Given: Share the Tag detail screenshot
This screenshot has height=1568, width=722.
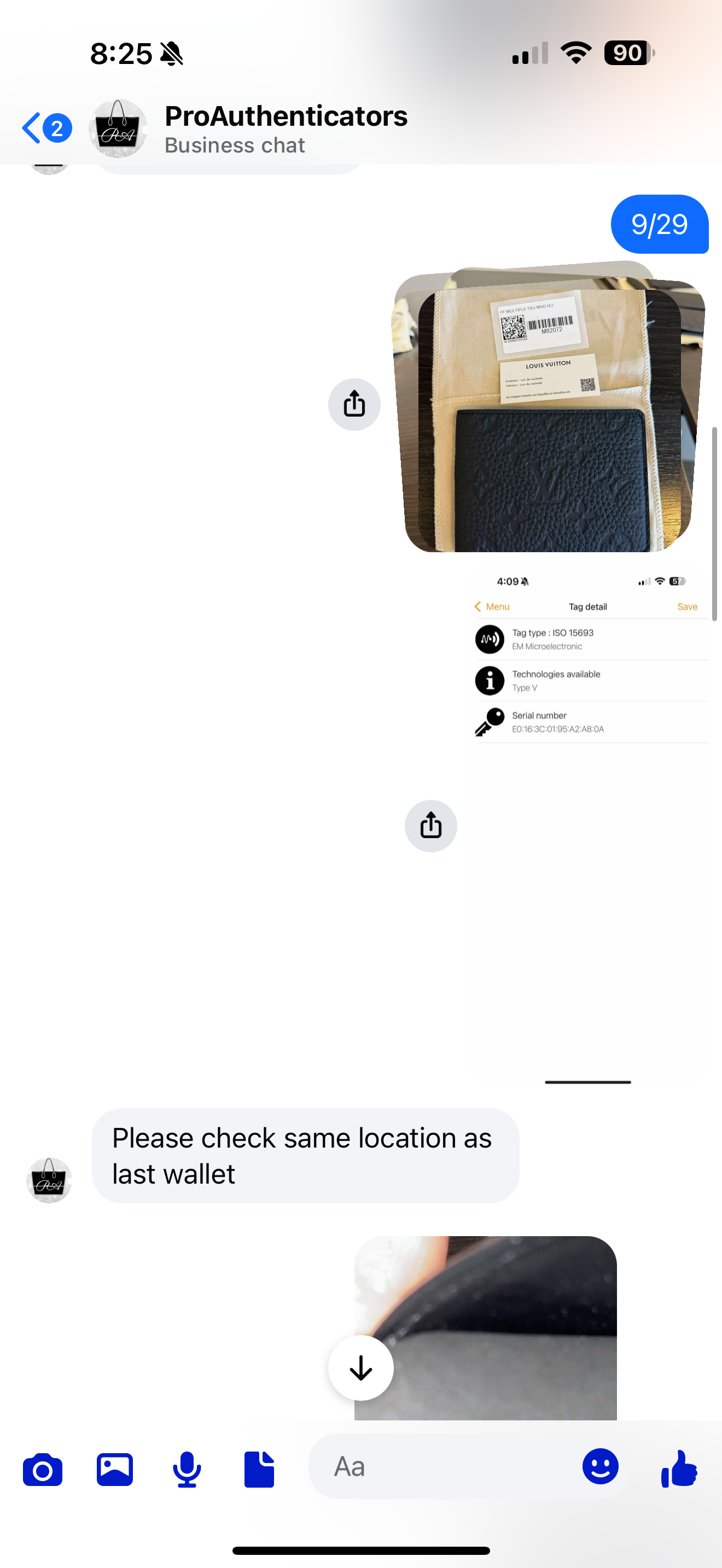Looking at the screenshot, I should point(430,826).
